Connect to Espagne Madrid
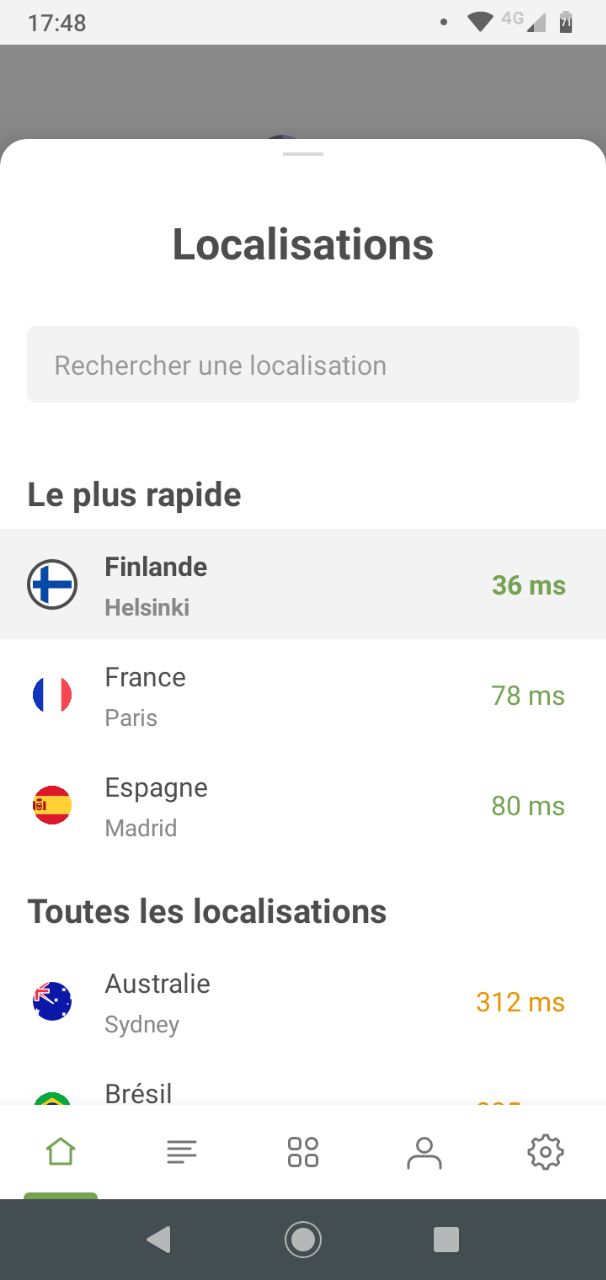Image resolution: width=606 pixels, height=1280 pixels. point(303,806)
